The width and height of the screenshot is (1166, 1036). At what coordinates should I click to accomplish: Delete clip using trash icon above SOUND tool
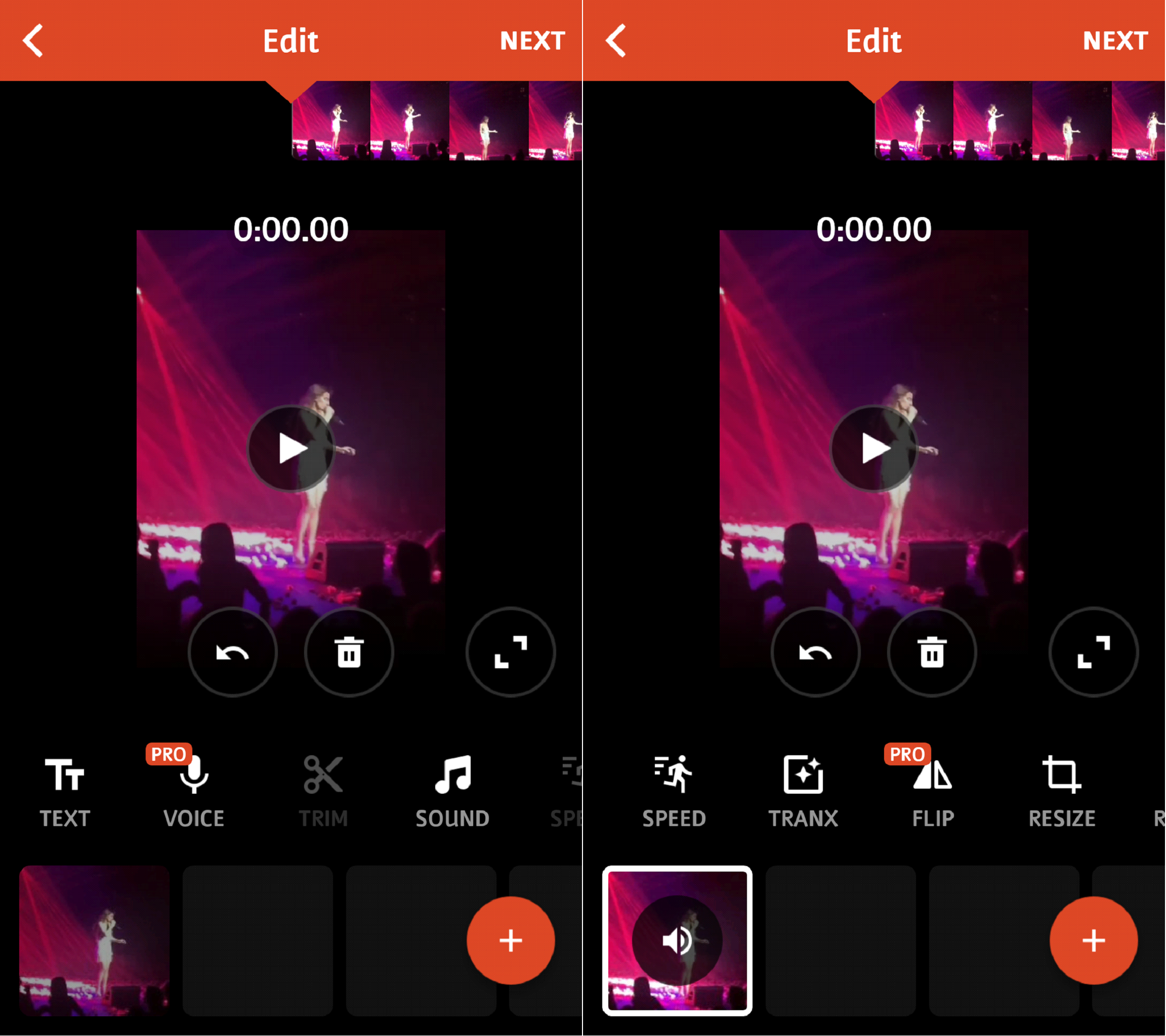pyautogui.click(x=349, y=652)
